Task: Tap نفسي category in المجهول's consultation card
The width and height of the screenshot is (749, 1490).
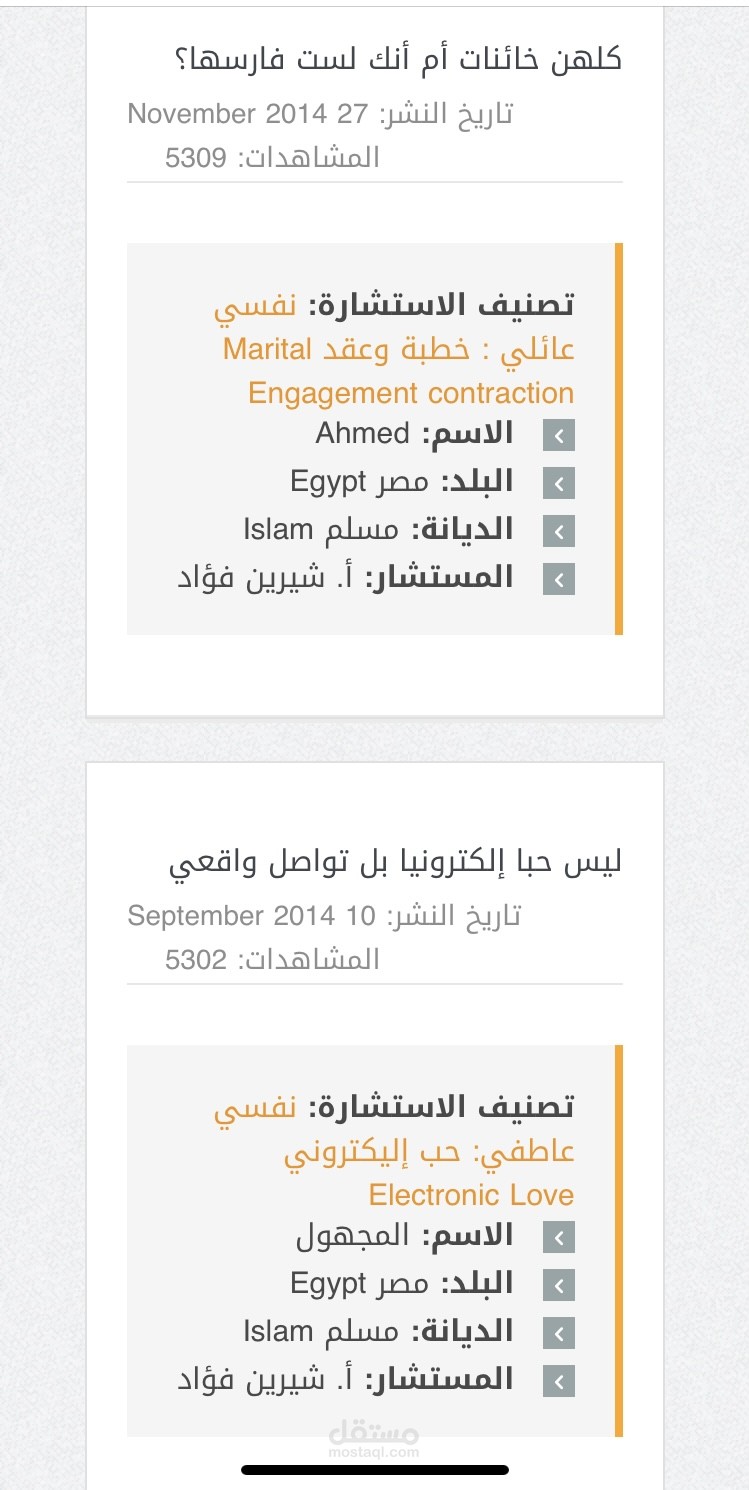Action: pyautogui.click(x=255, y=1106)
